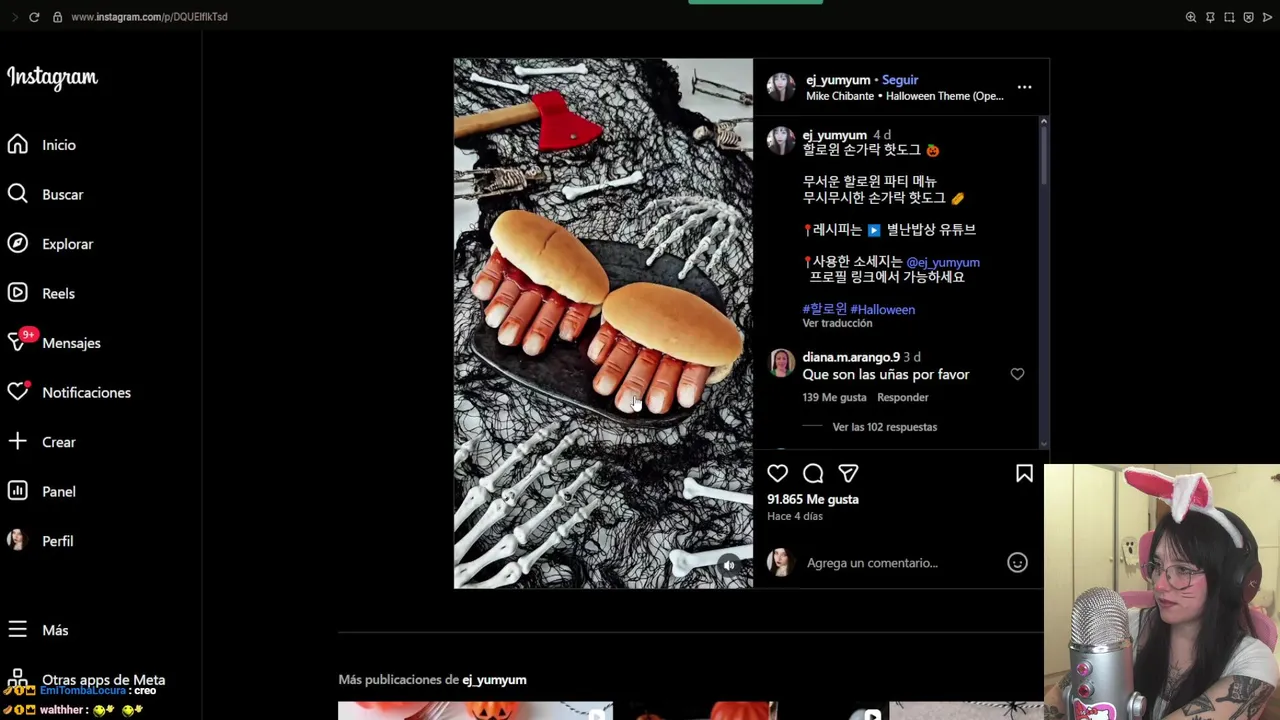This screenshot has width=1280, height=720.
Task: Open the comment bubble icon
Action: click(x=813, y=473)
